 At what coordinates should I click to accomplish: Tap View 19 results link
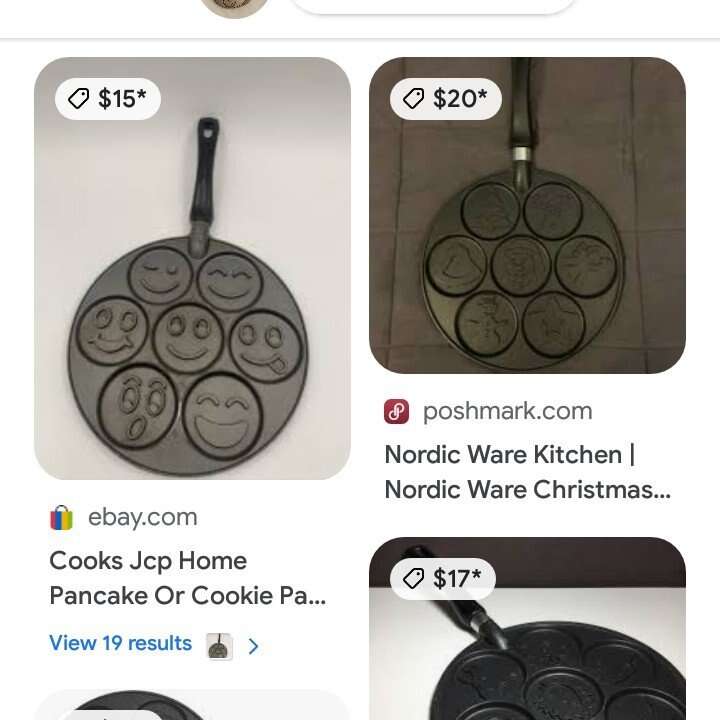pyautogui.click(x=121, y=643)
